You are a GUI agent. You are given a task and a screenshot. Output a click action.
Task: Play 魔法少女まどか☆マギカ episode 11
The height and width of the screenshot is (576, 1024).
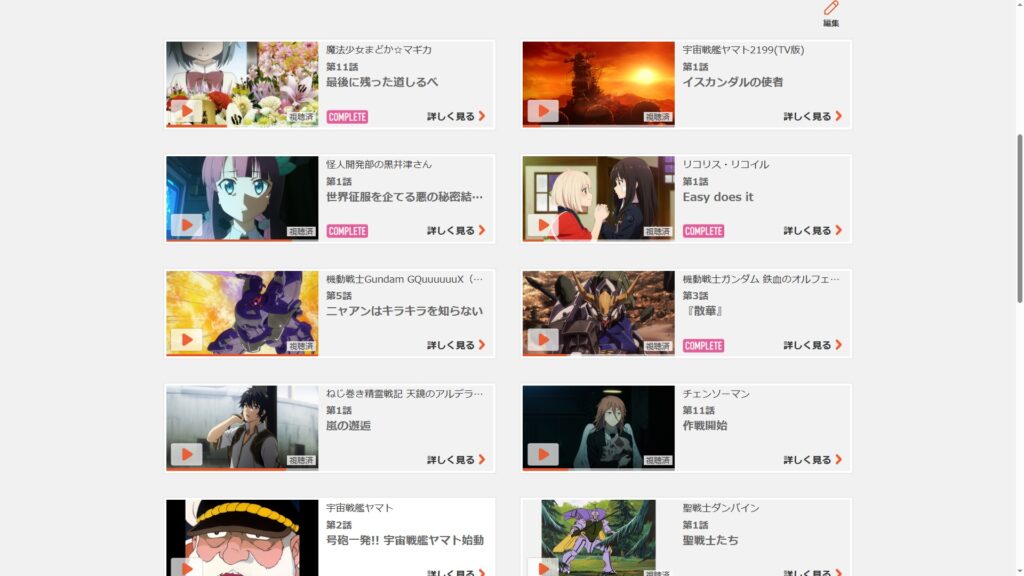pos(186,110)
